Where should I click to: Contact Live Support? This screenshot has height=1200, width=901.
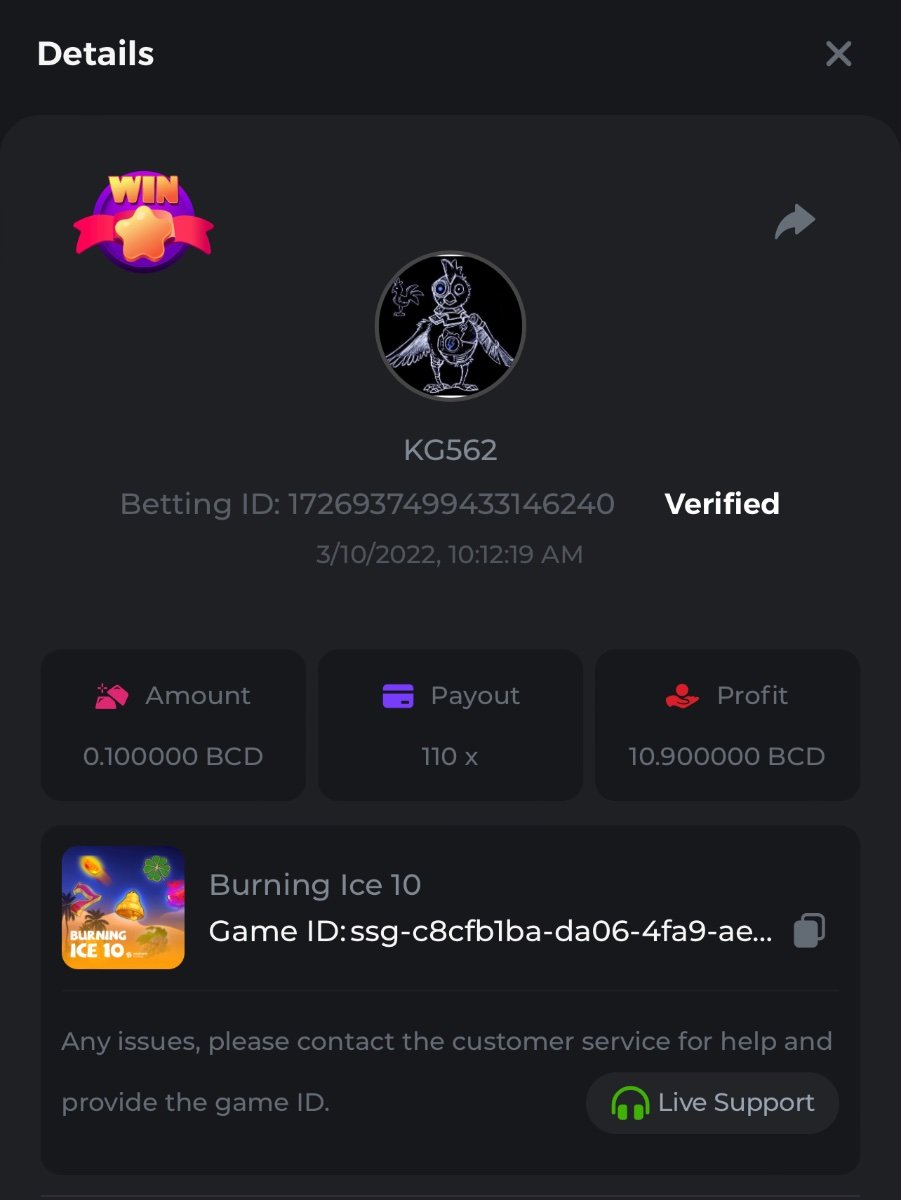point(712,1103)
